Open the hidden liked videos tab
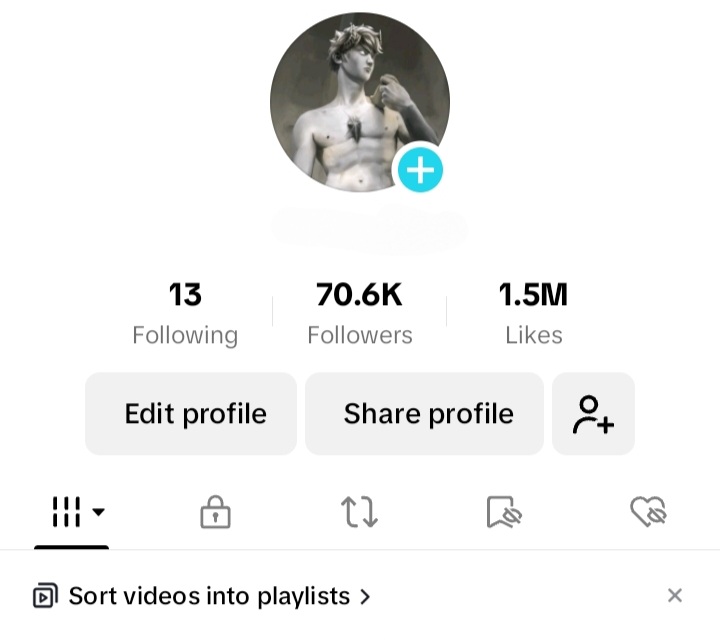Viewport: 720px width, 640px height. coord(648,512)
